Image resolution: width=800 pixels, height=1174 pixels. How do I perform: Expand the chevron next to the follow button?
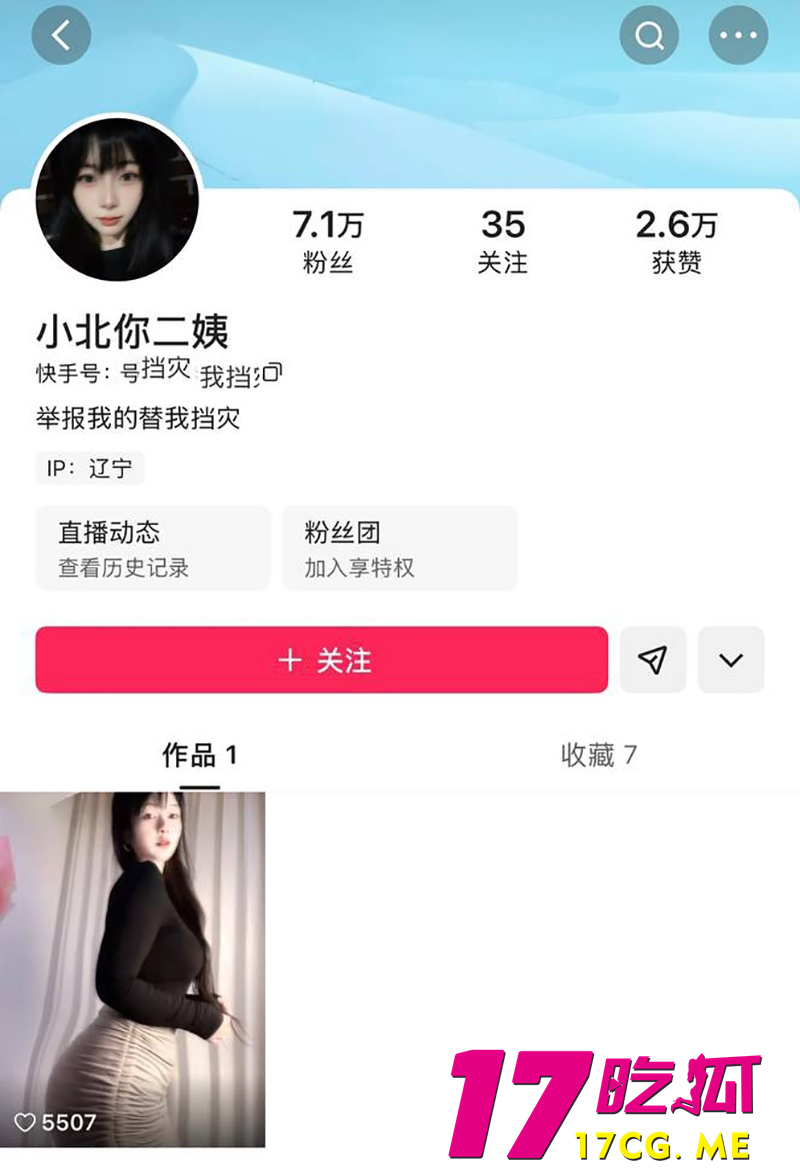click(x=731, y=659)
